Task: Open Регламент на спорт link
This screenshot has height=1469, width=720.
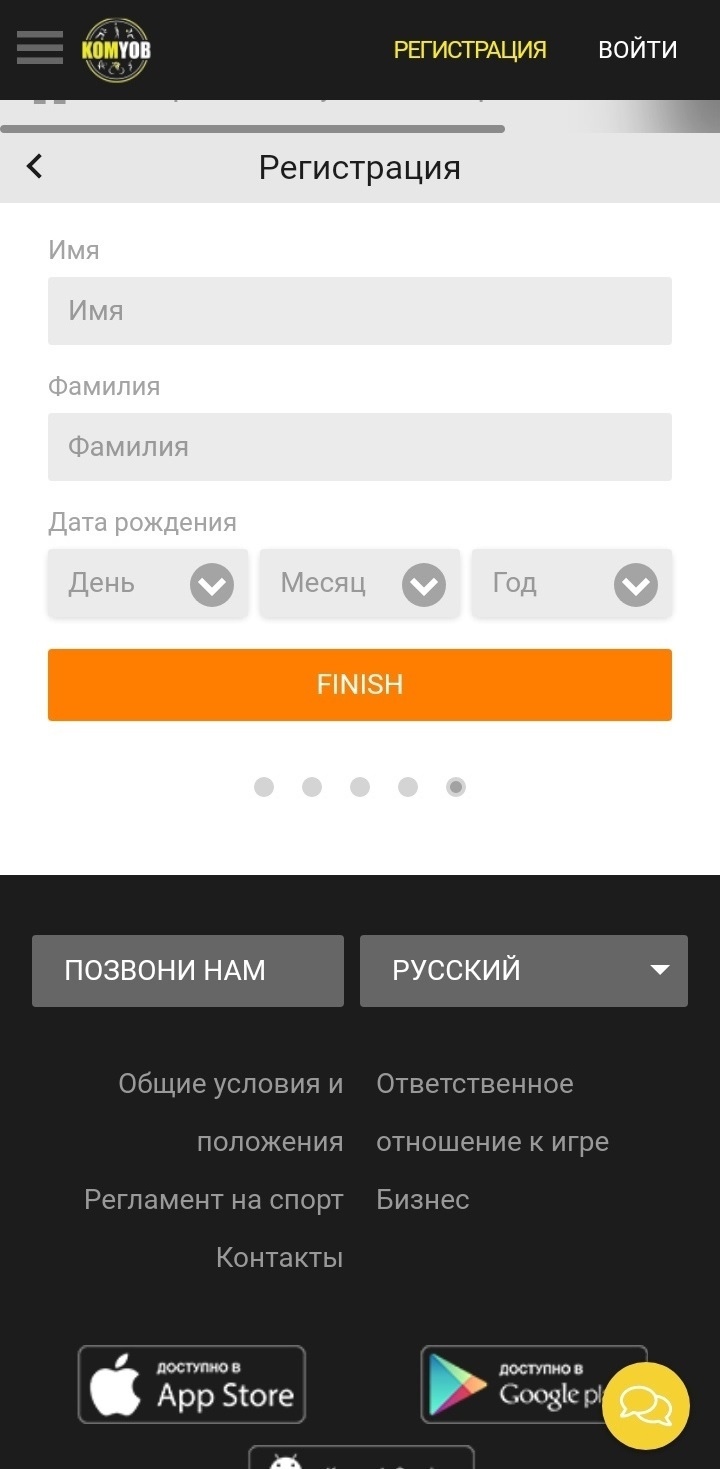Action: coord(214,1200)
